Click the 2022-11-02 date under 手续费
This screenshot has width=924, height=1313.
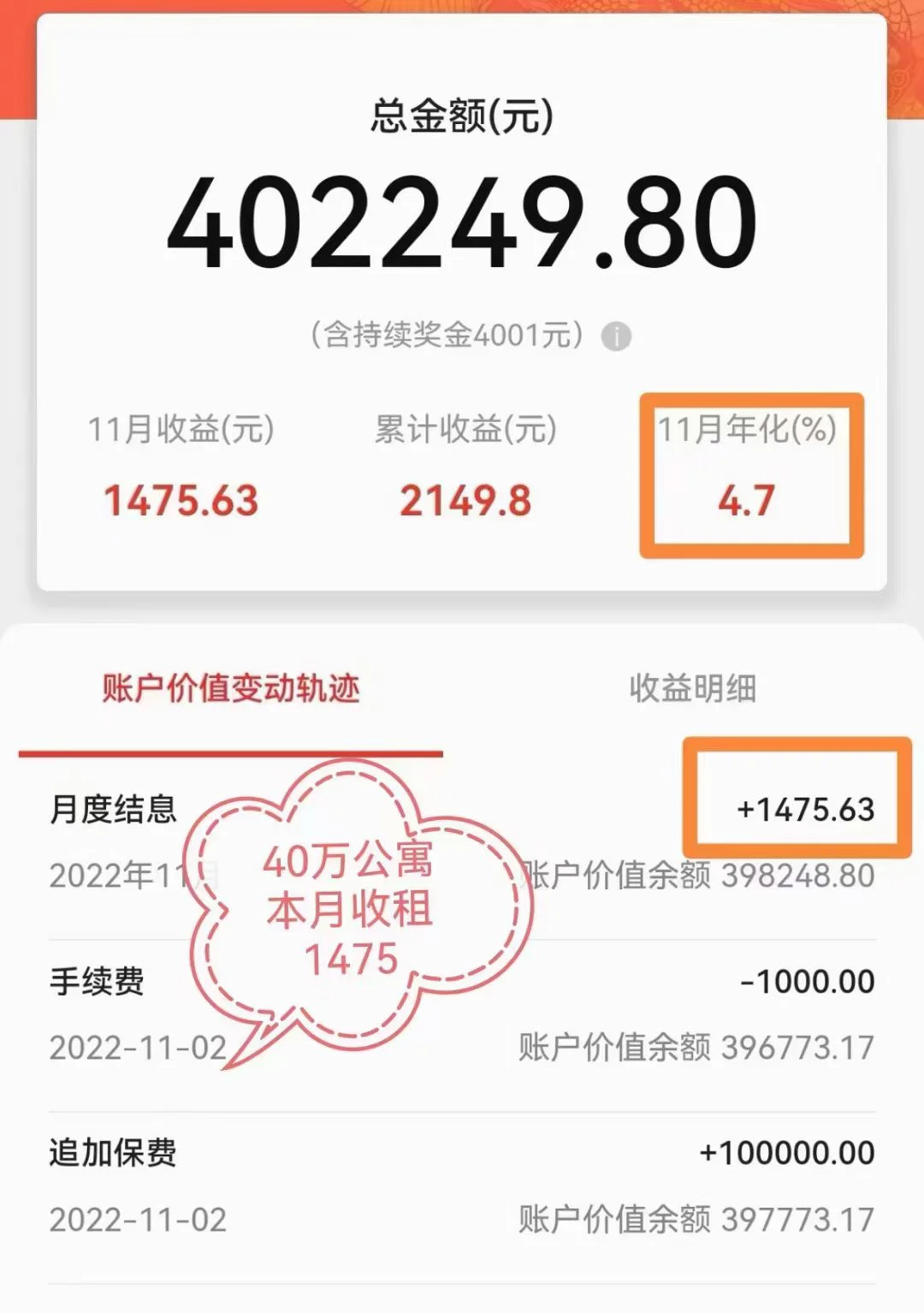click(137, 1046)
